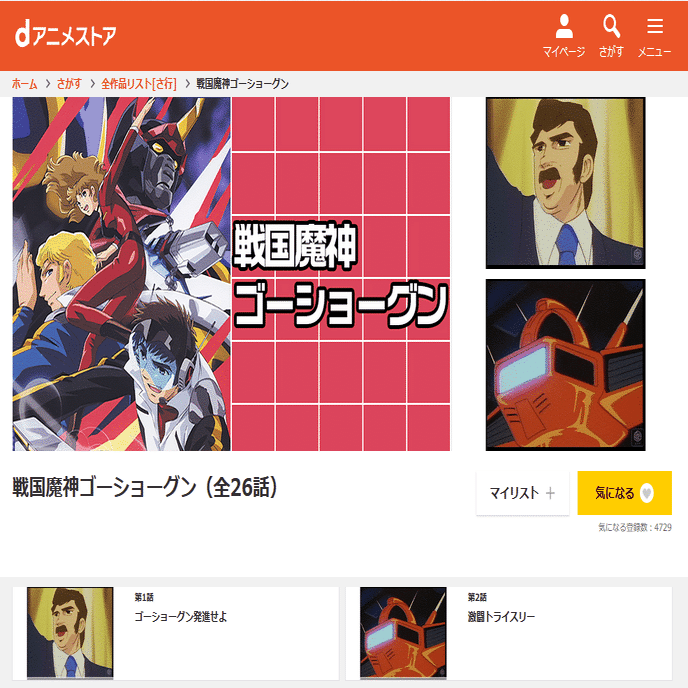Screen dimensions: 688x688
Task: View the orange robot scene image
Action: [x=565, y=364]
